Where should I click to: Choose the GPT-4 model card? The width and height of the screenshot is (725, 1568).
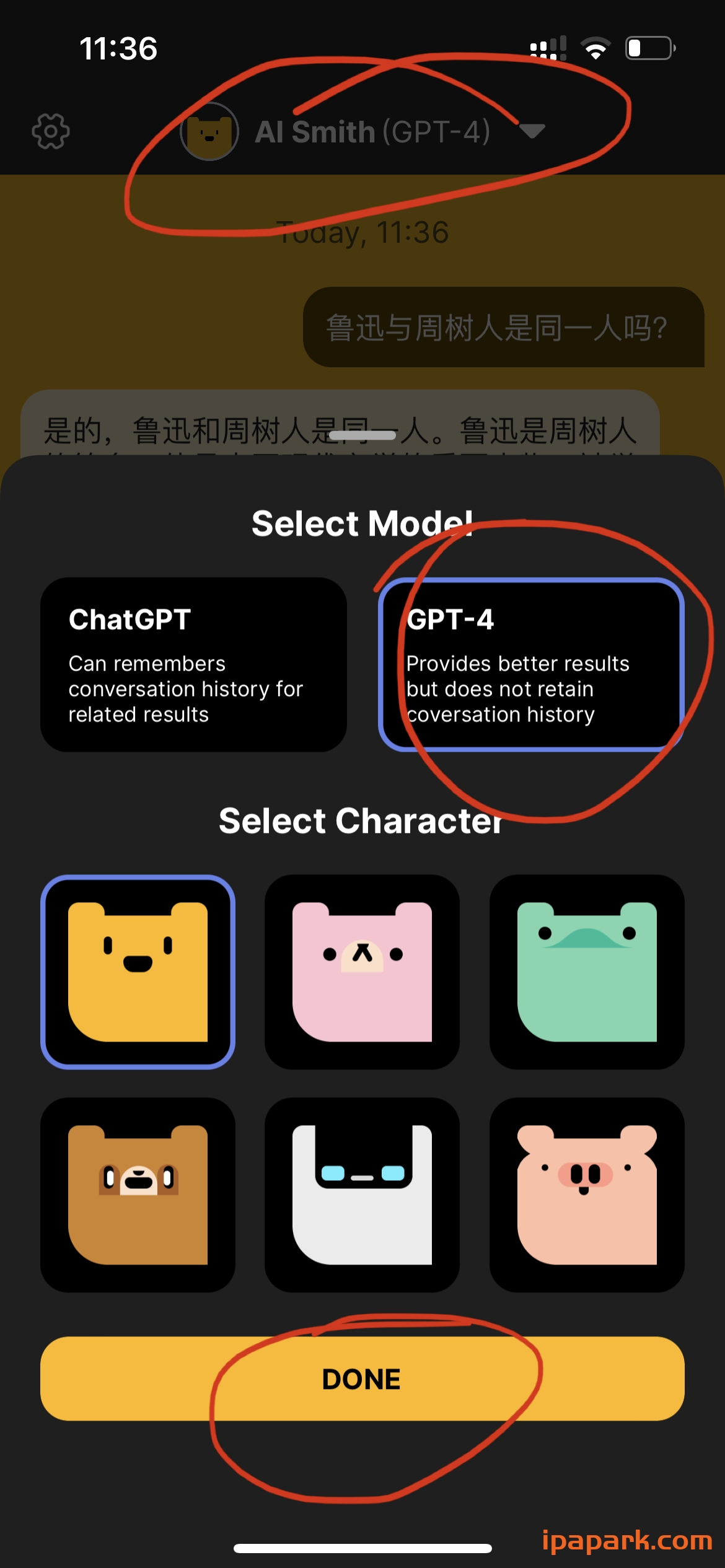(x=530, y=664)
